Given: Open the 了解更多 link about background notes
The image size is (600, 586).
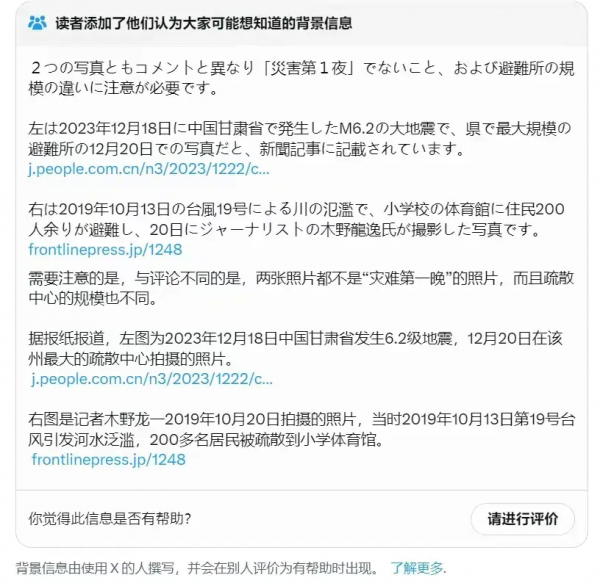Looking at the screenshot, I should (418, 568).
